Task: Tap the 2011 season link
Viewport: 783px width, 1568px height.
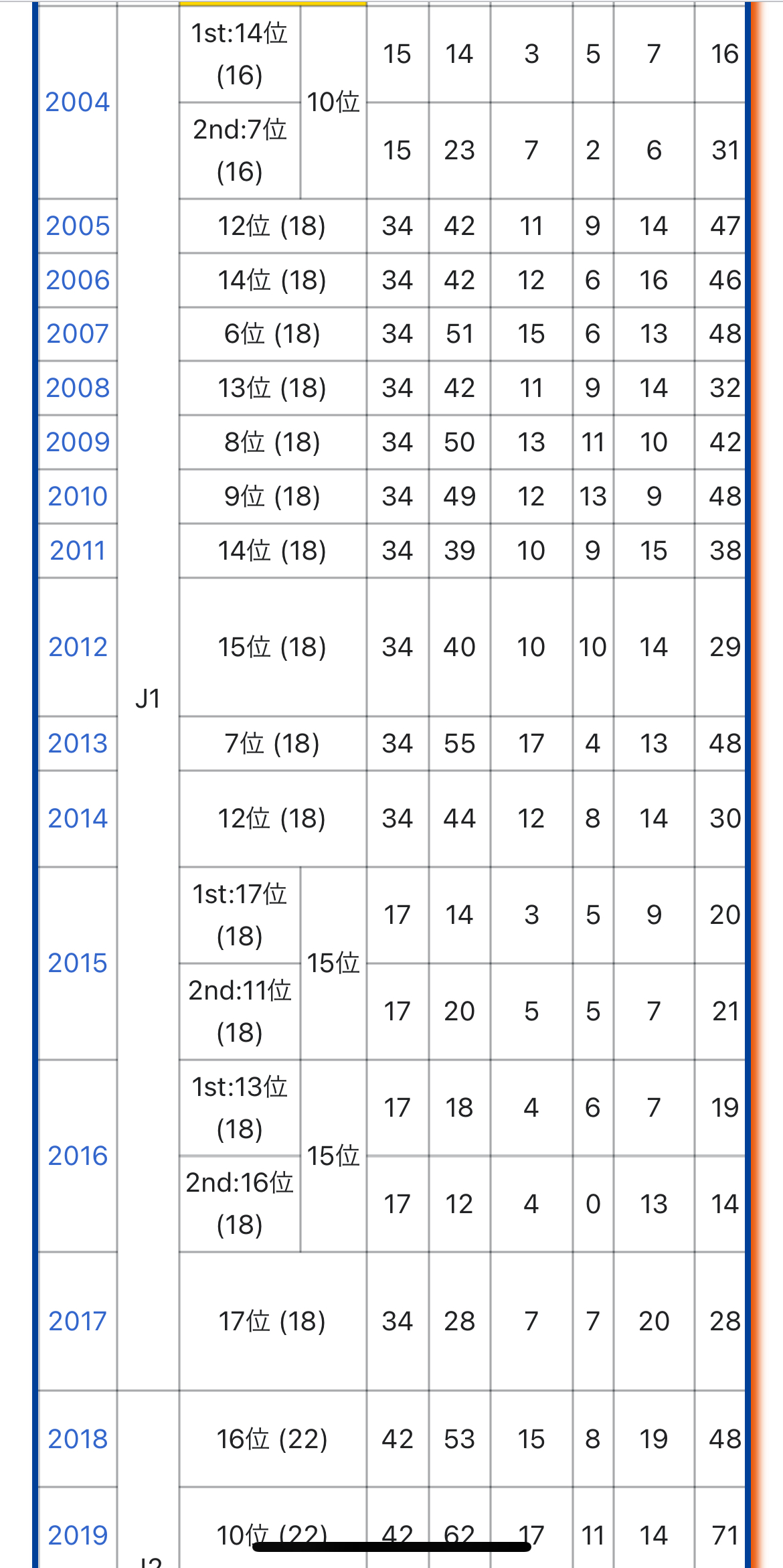Action: pyautogui.click(x=78, y=551)
